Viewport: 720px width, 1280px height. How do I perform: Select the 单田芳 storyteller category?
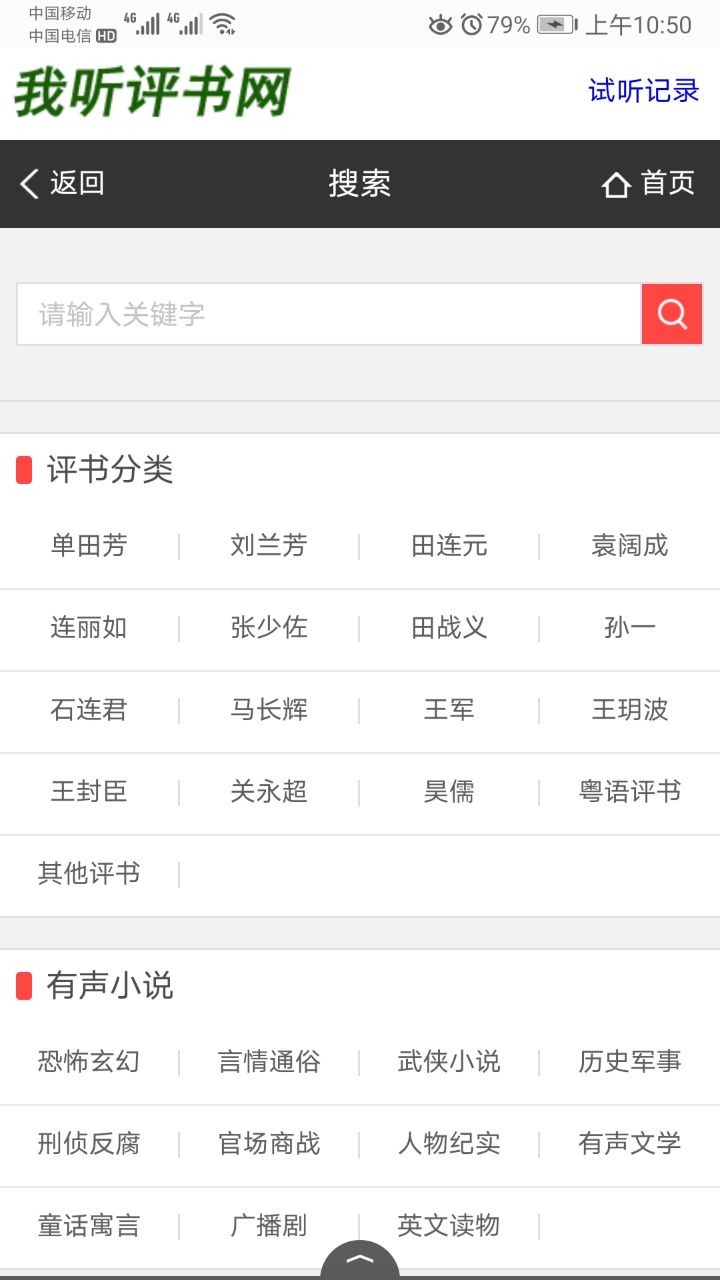click(x=89, y=546)
